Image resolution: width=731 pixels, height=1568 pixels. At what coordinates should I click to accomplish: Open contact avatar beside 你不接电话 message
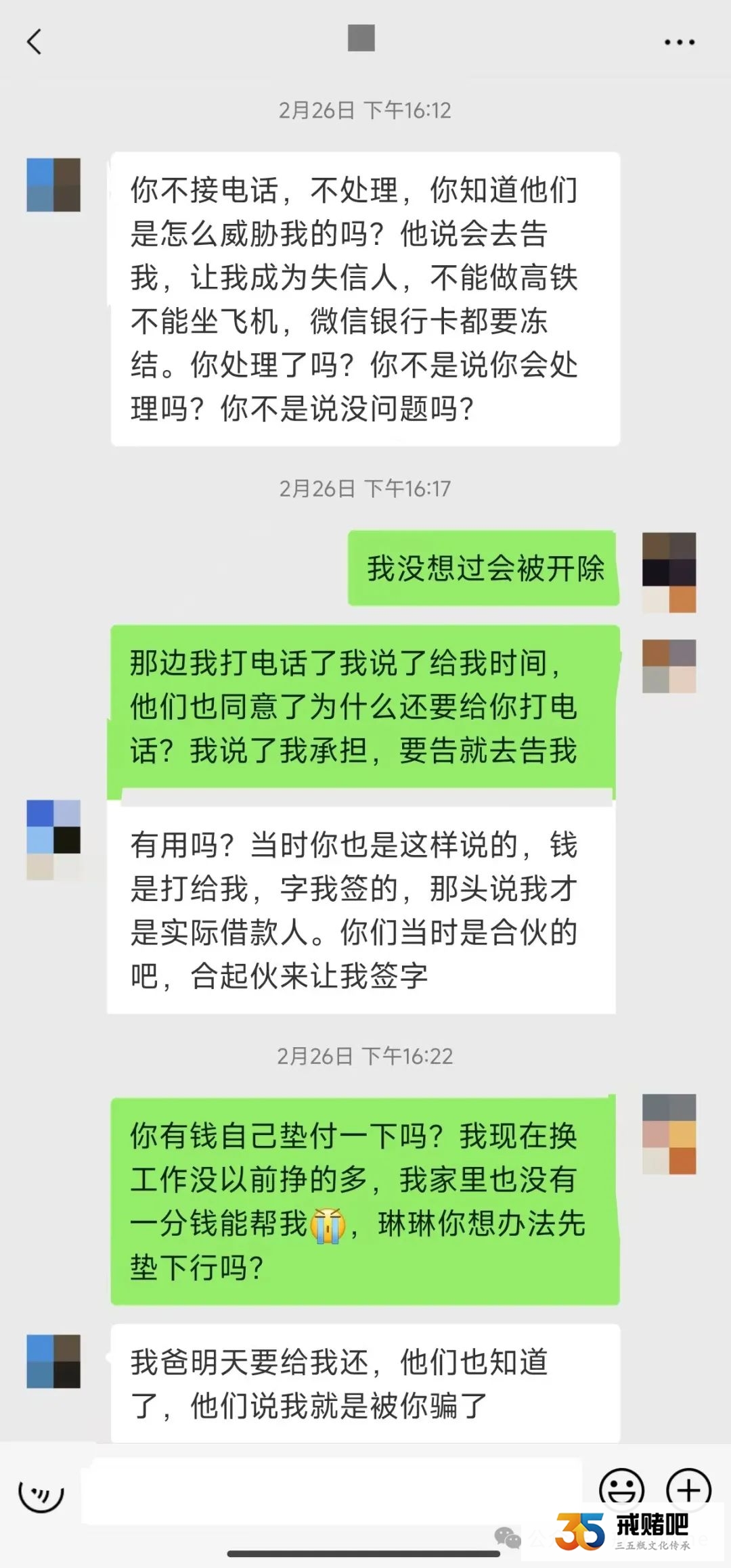coord(53,185)
